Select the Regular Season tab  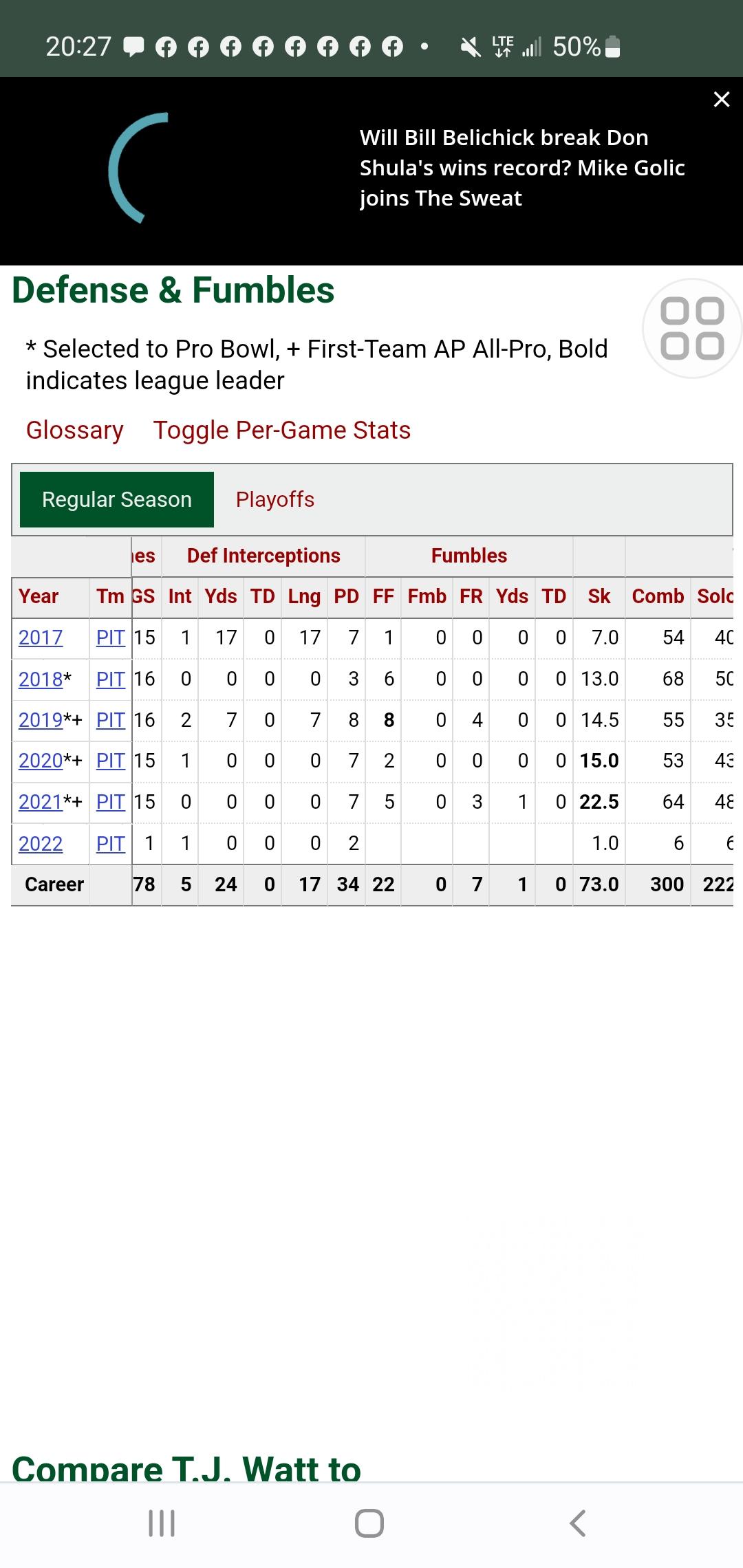pyautogui.click(x=117, y=499)
